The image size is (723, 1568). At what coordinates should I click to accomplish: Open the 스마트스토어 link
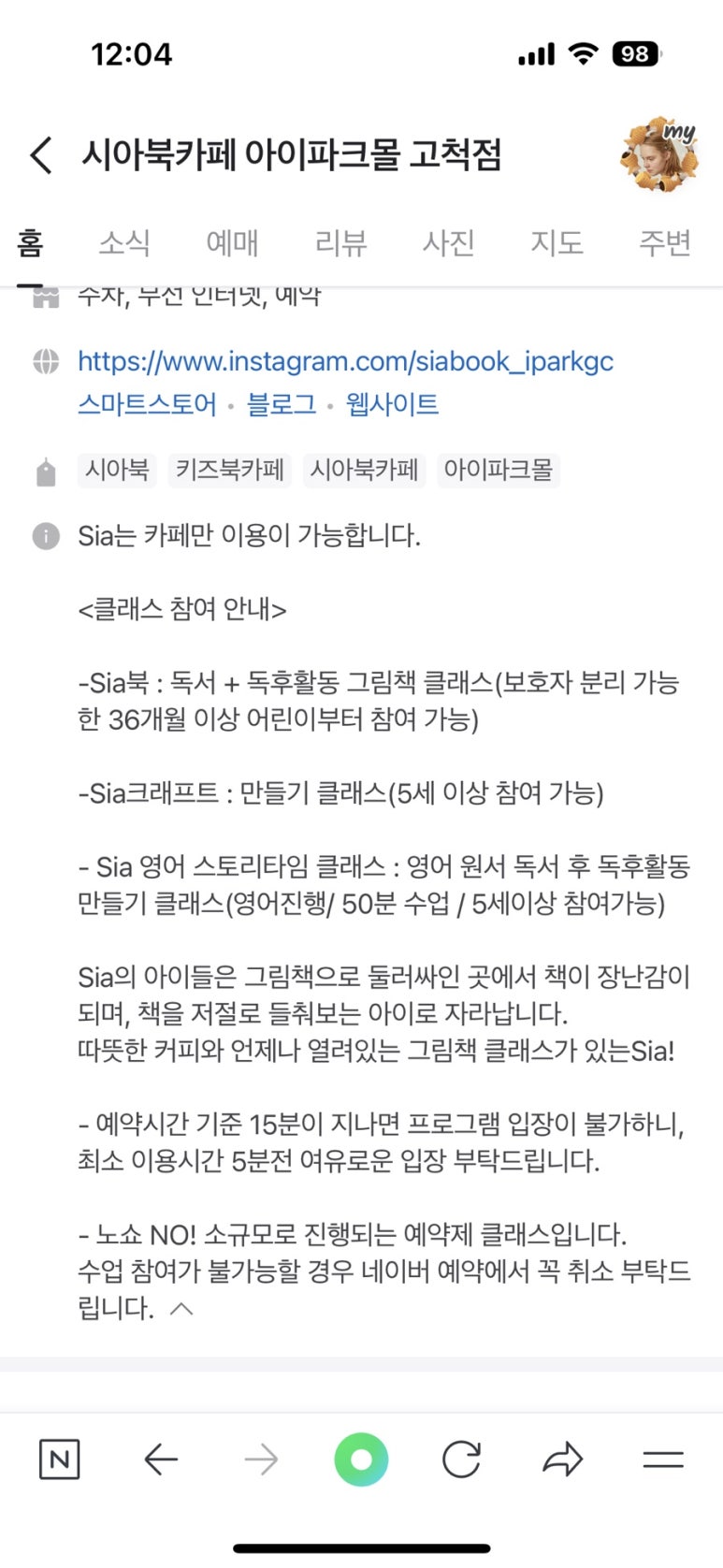[147, 404]
